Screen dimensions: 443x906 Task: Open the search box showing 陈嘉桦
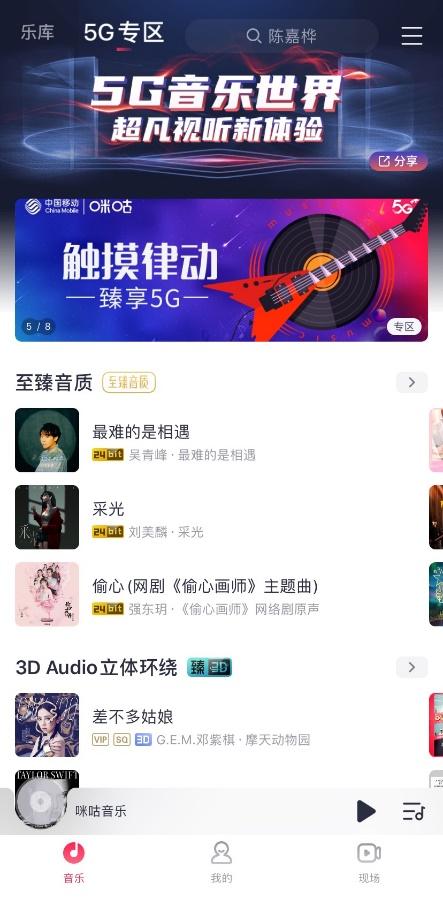click(x=282, y=36)
